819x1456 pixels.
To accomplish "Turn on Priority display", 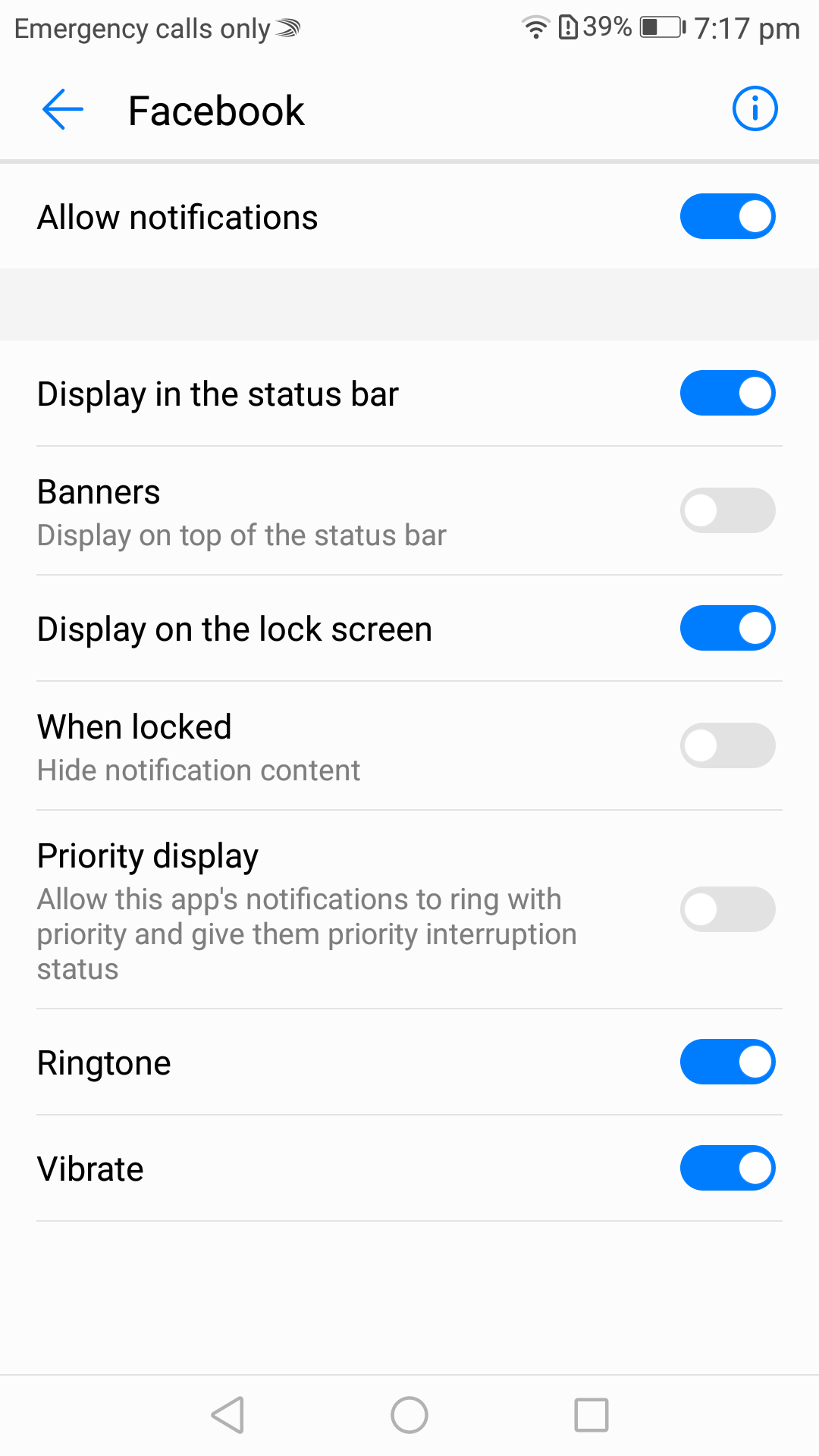I will tap(727, 909).
